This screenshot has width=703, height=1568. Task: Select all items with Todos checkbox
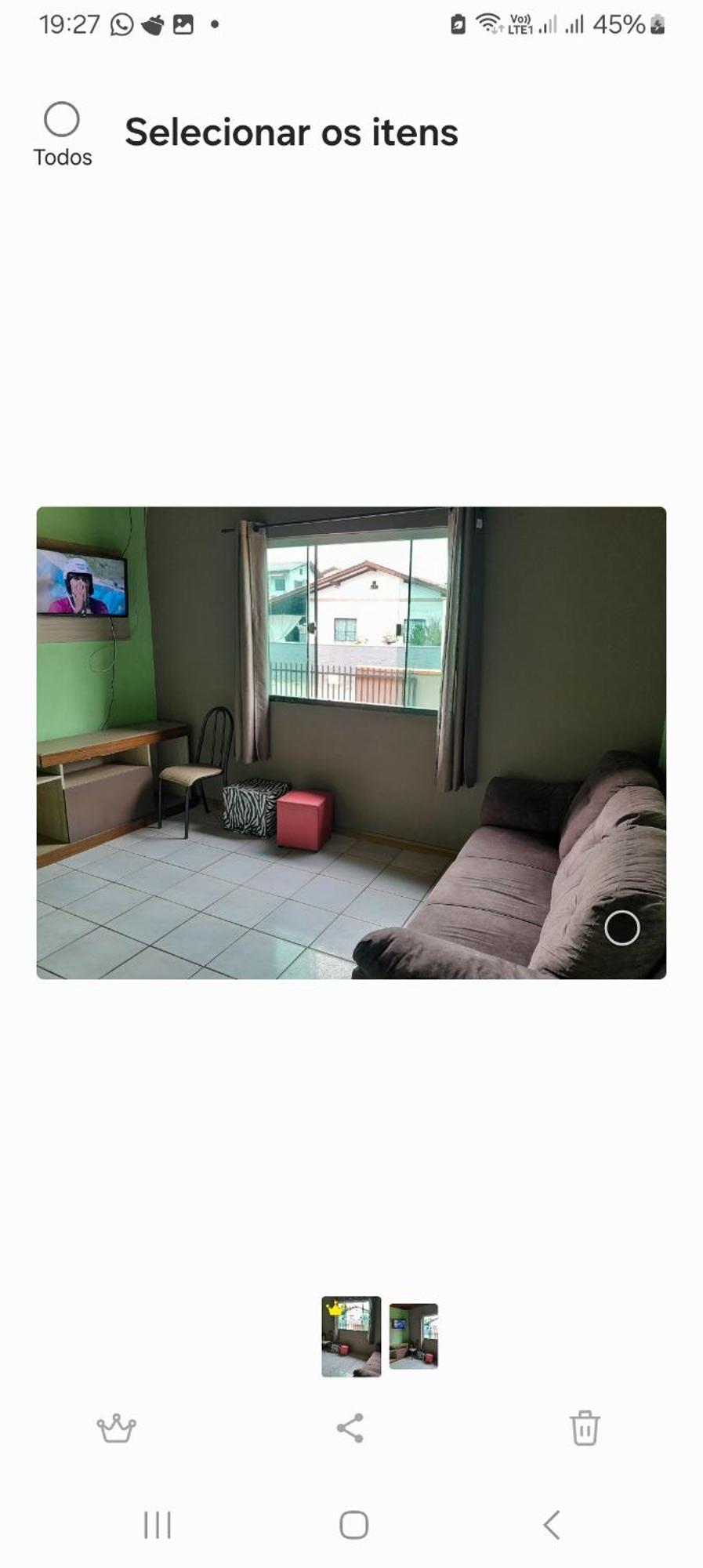tap(62, 120)
